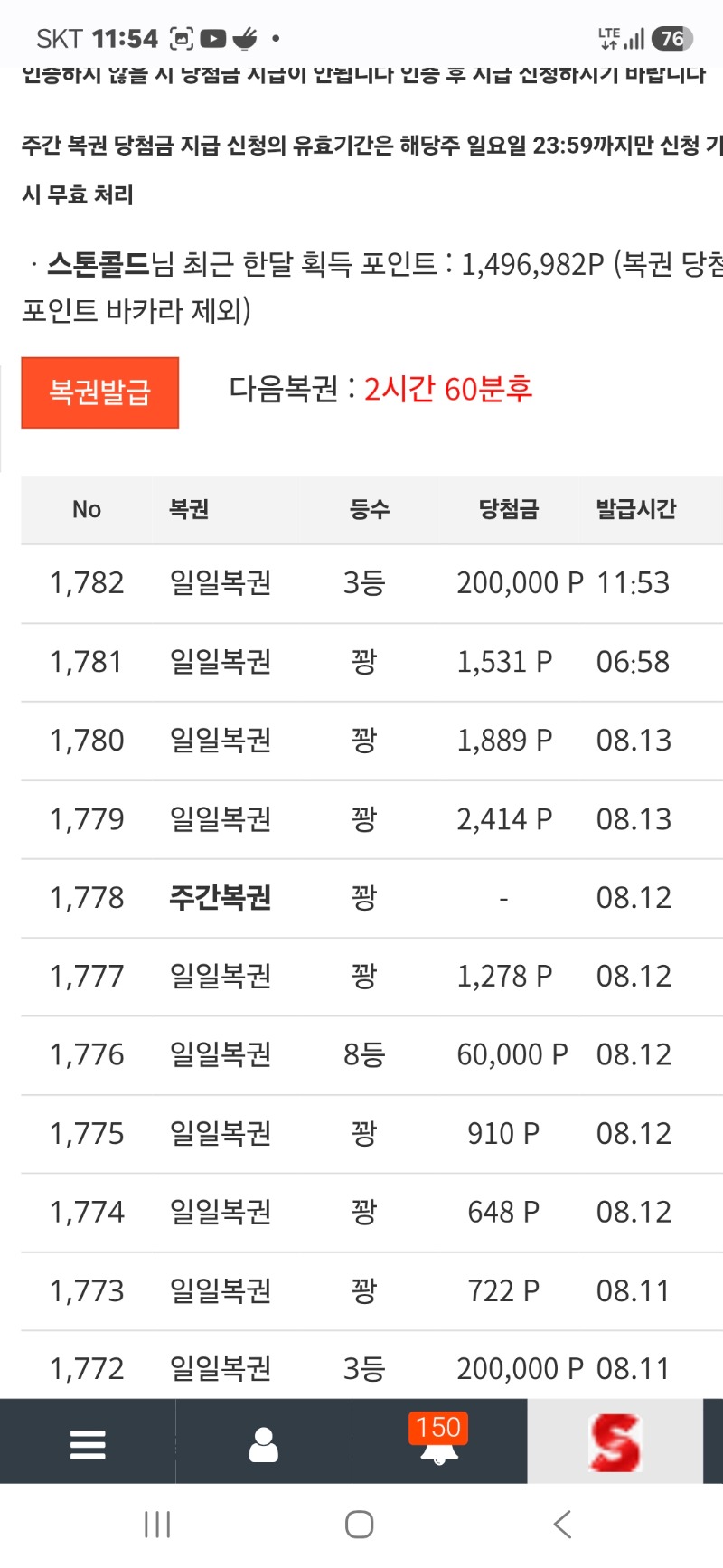Tap the orange 복권발급 button
This screenshot has width=723, height=1568.
[100, 392]
